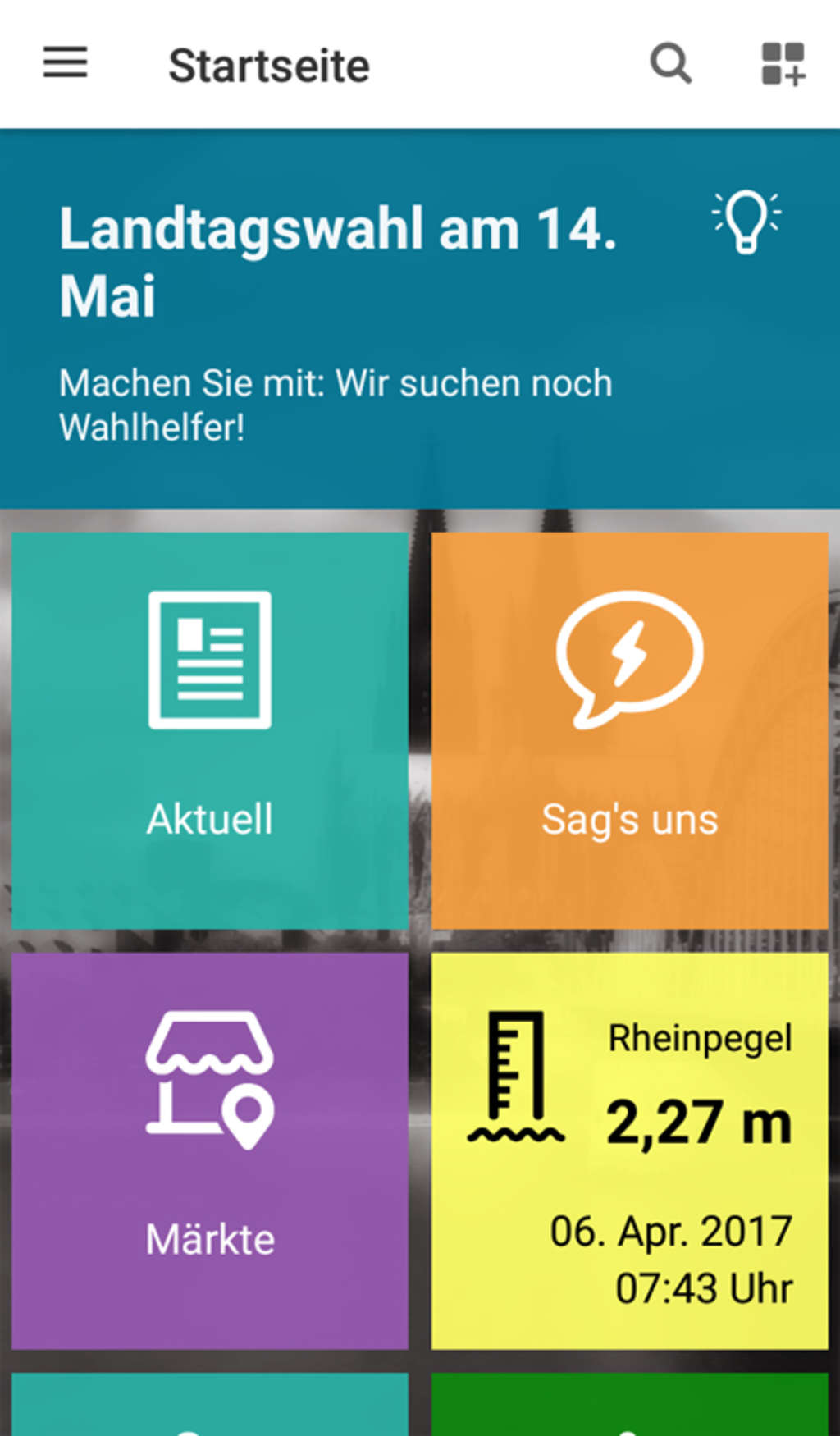
Task: Open the hamburger navigation menu
Action: [66, 63]
